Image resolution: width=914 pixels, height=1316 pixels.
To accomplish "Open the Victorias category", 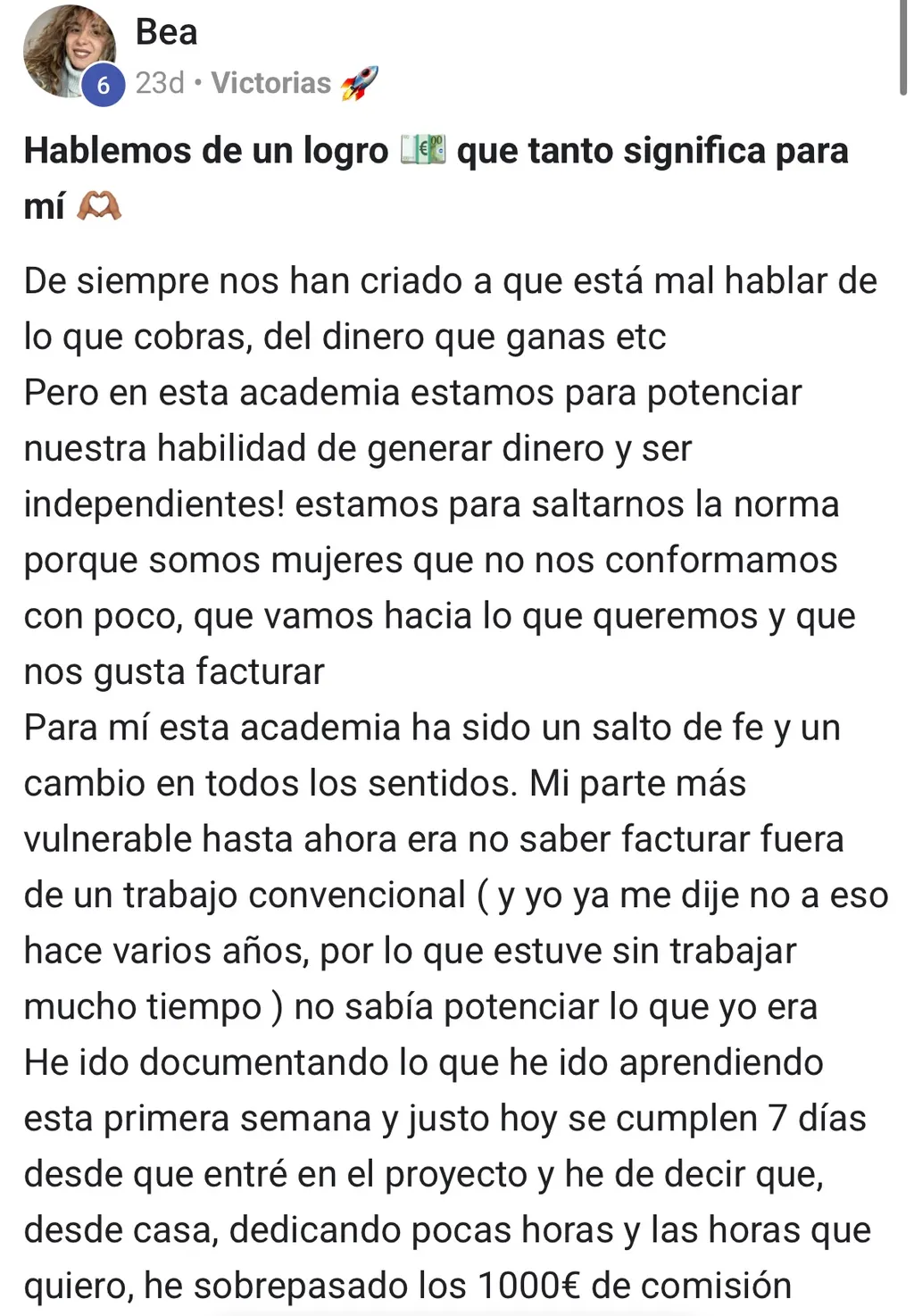I will pyautogui.click(x=271, y=83).
